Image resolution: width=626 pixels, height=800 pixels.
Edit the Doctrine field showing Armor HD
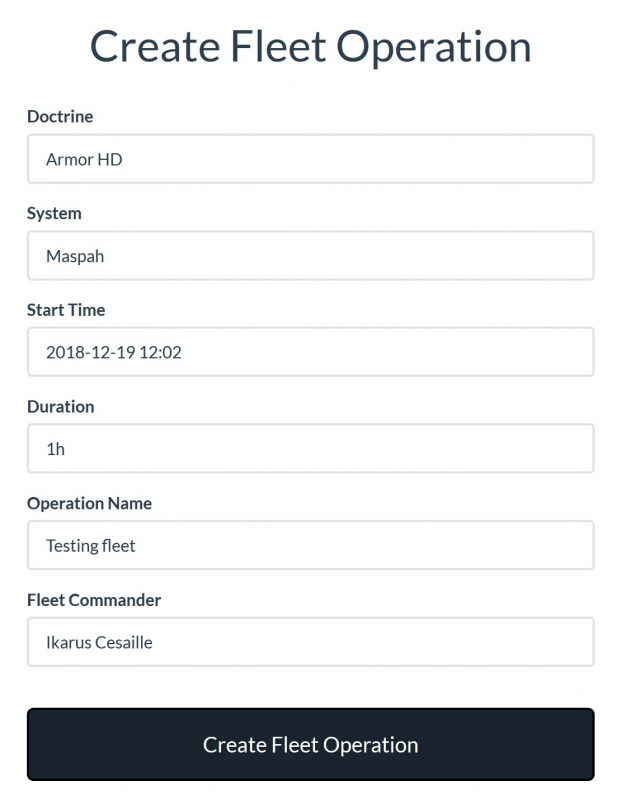tap(310, 159)
